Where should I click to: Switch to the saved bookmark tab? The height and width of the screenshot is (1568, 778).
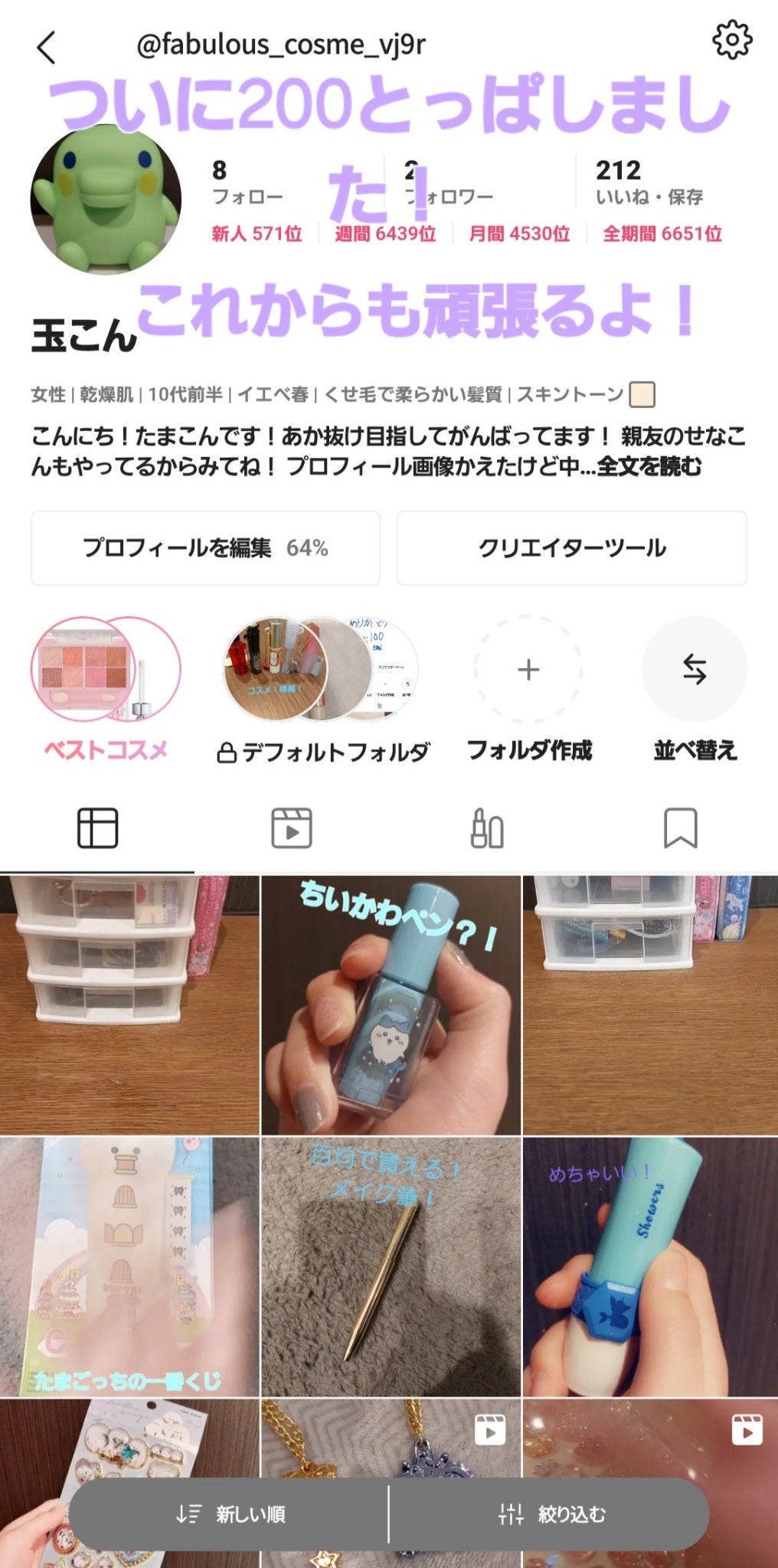(x=680, y=828)
